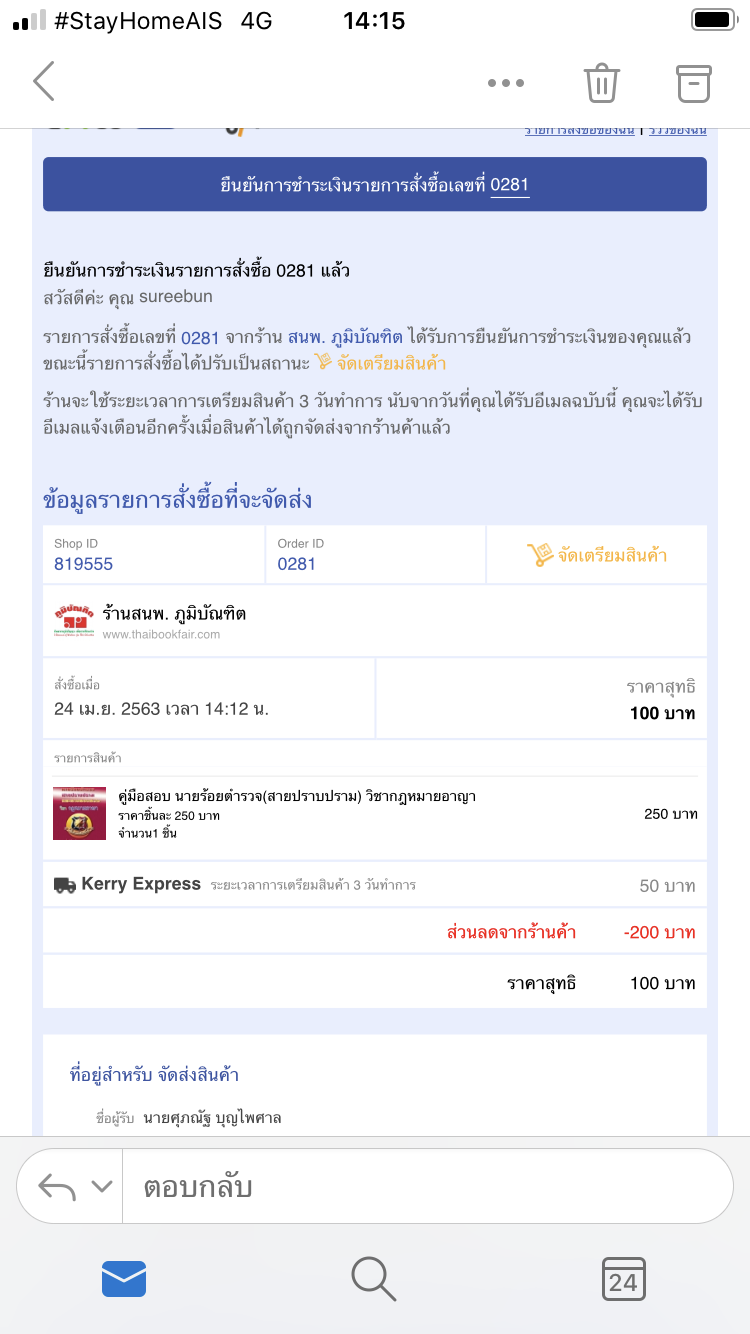Open Order ID 0281 link
Viewport: 750px width, 1334px height.
pyautogui.click(x=296, y=564)
